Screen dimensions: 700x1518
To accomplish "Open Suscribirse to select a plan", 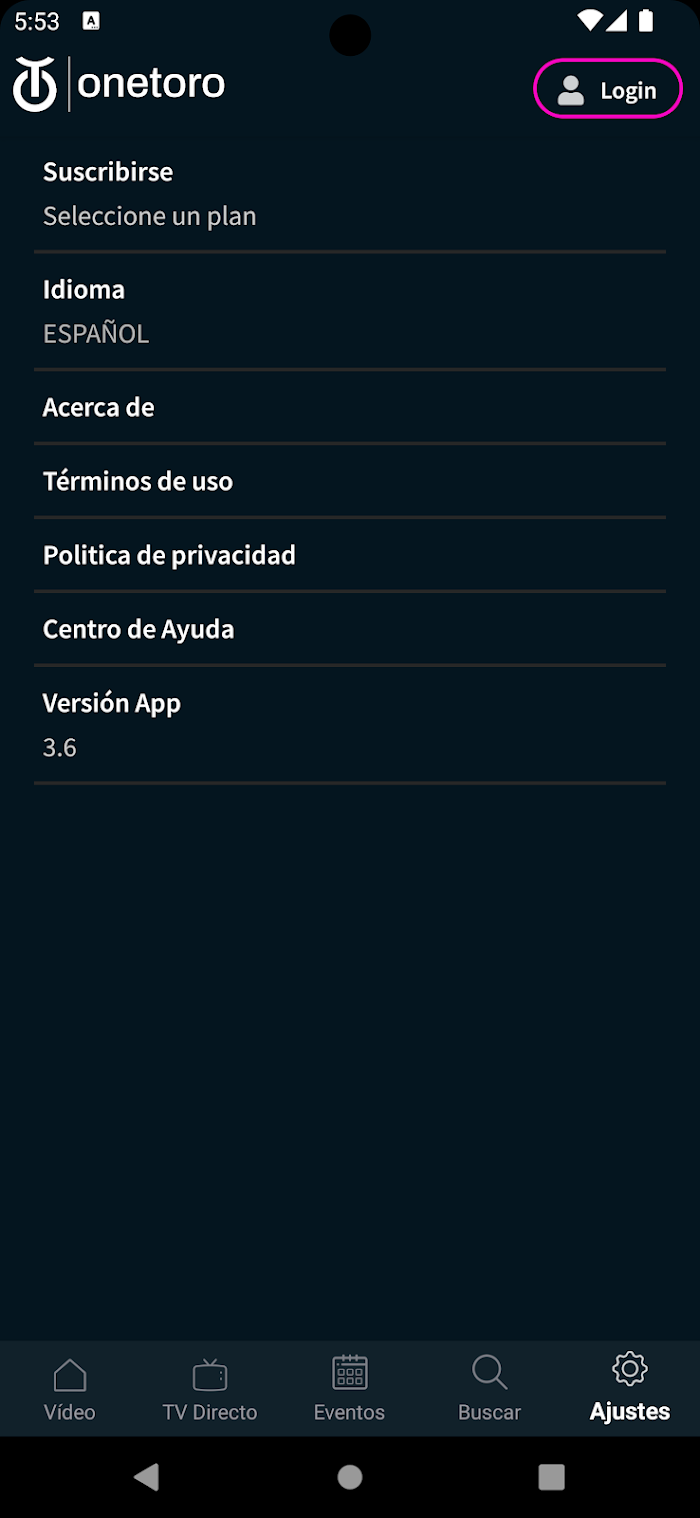I will click(x=350, y=194).
